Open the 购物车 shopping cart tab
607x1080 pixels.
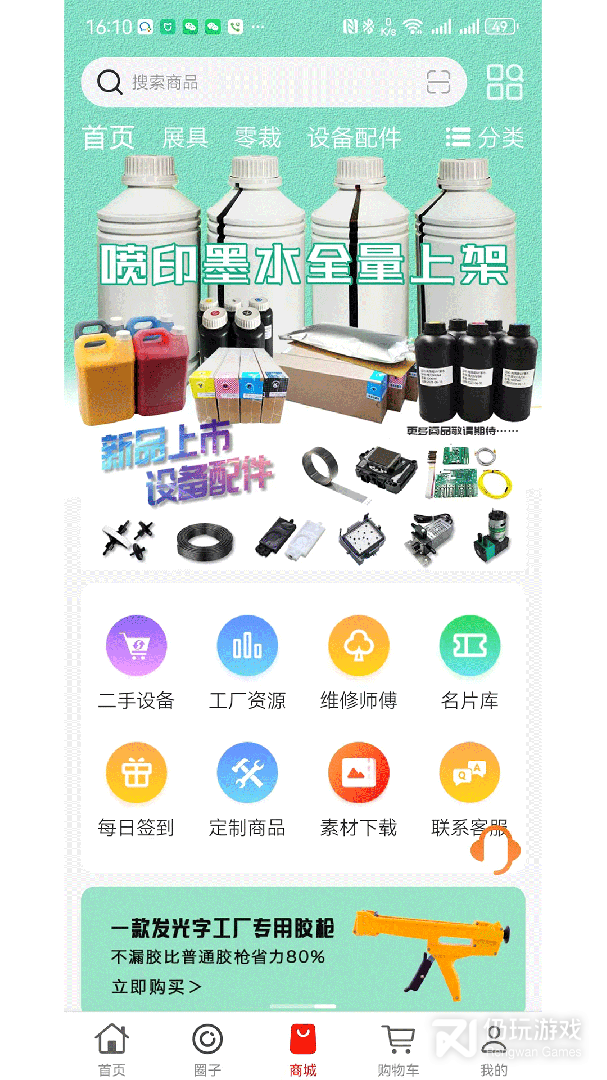(x=398, y=1050)
